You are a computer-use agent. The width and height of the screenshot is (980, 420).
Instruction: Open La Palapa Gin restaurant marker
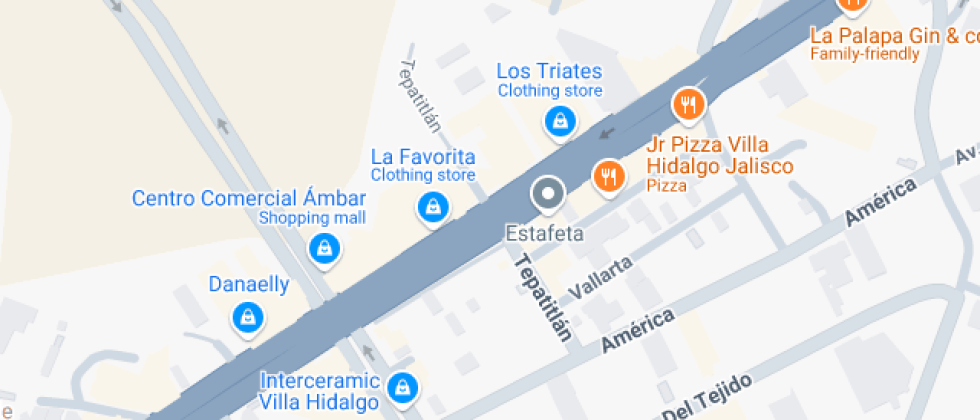[x=852, y=4]
